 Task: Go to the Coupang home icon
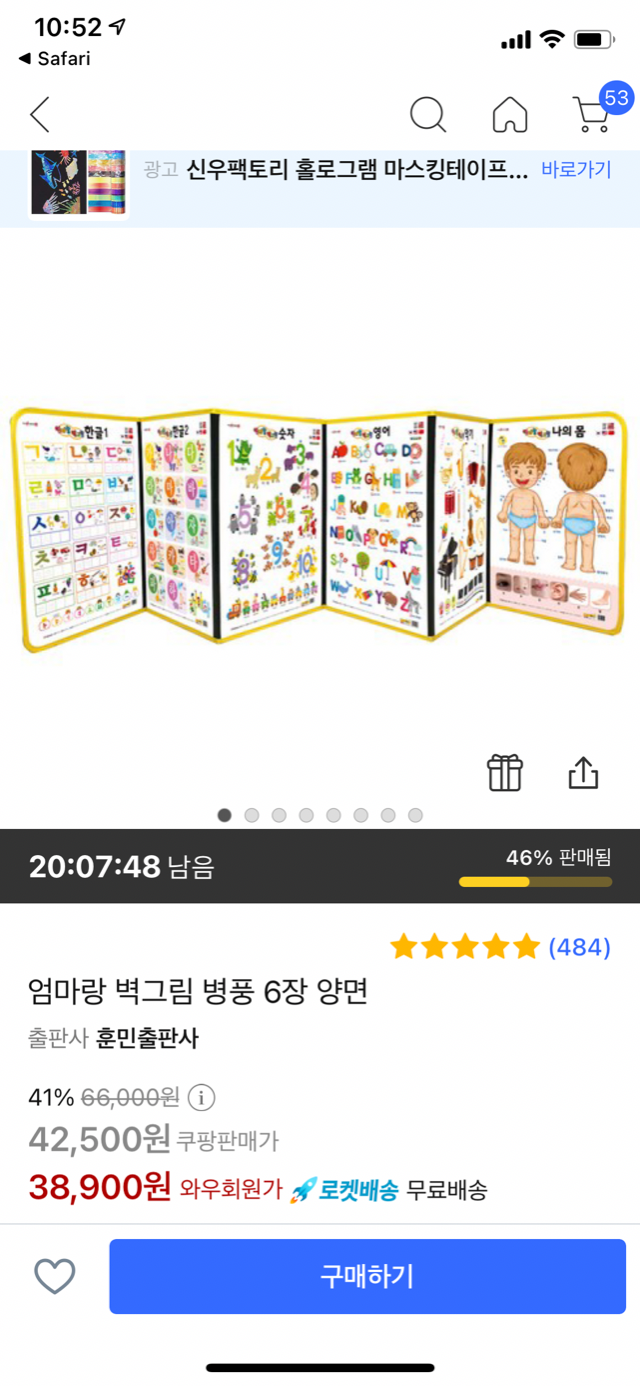click(x=510, y=115)
